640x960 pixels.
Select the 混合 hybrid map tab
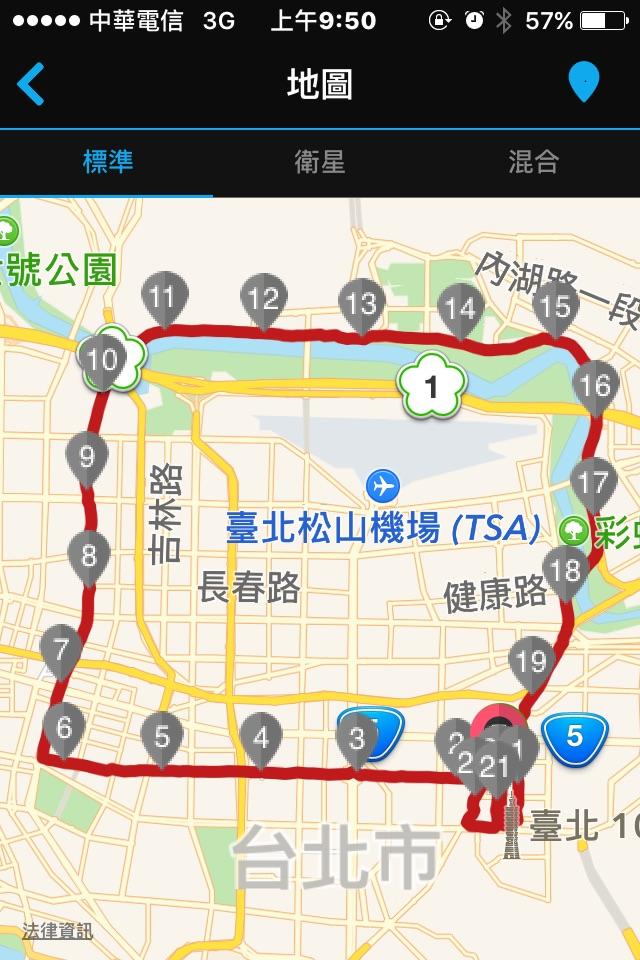tap(533, 161)
